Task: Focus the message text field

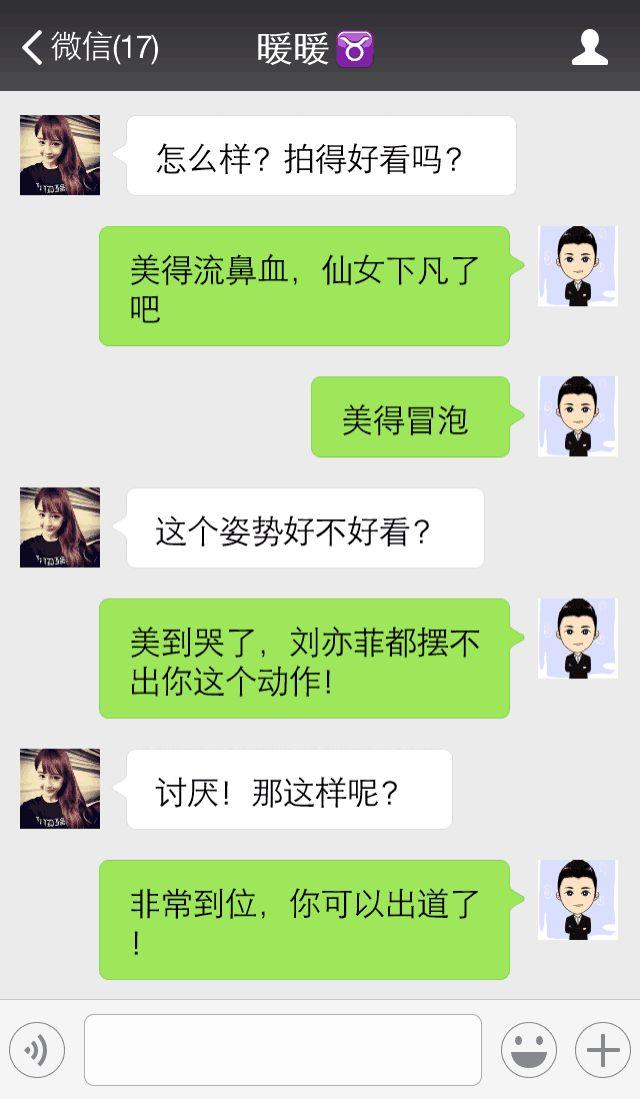Action: pos(283,1050)
